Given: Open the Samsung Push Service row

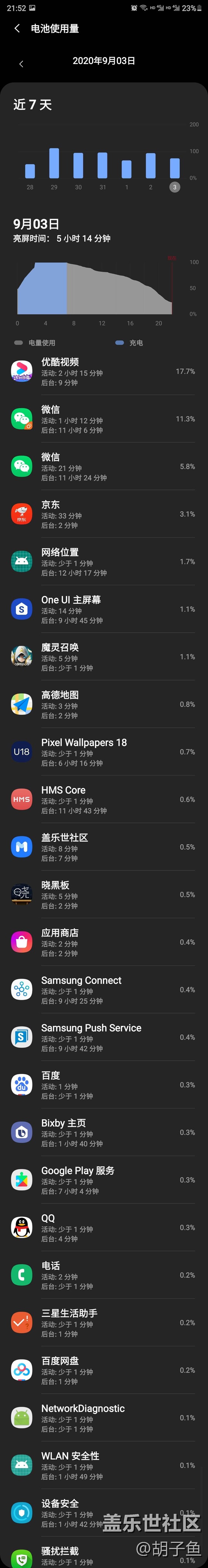Looking at the screenshot, I should click(x=103, y=1037).
